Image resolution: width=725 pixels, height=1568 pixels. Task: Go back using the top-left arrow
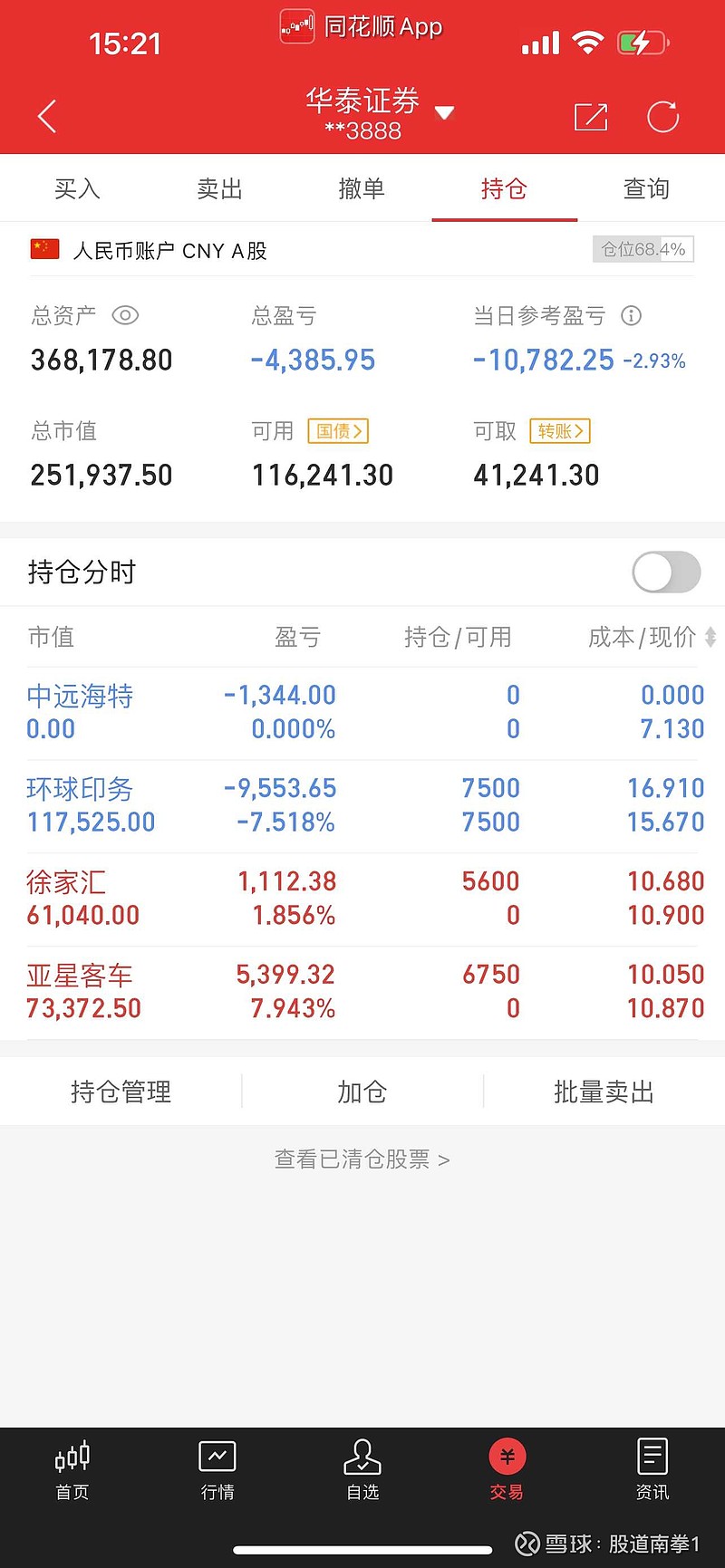(47, 116)
